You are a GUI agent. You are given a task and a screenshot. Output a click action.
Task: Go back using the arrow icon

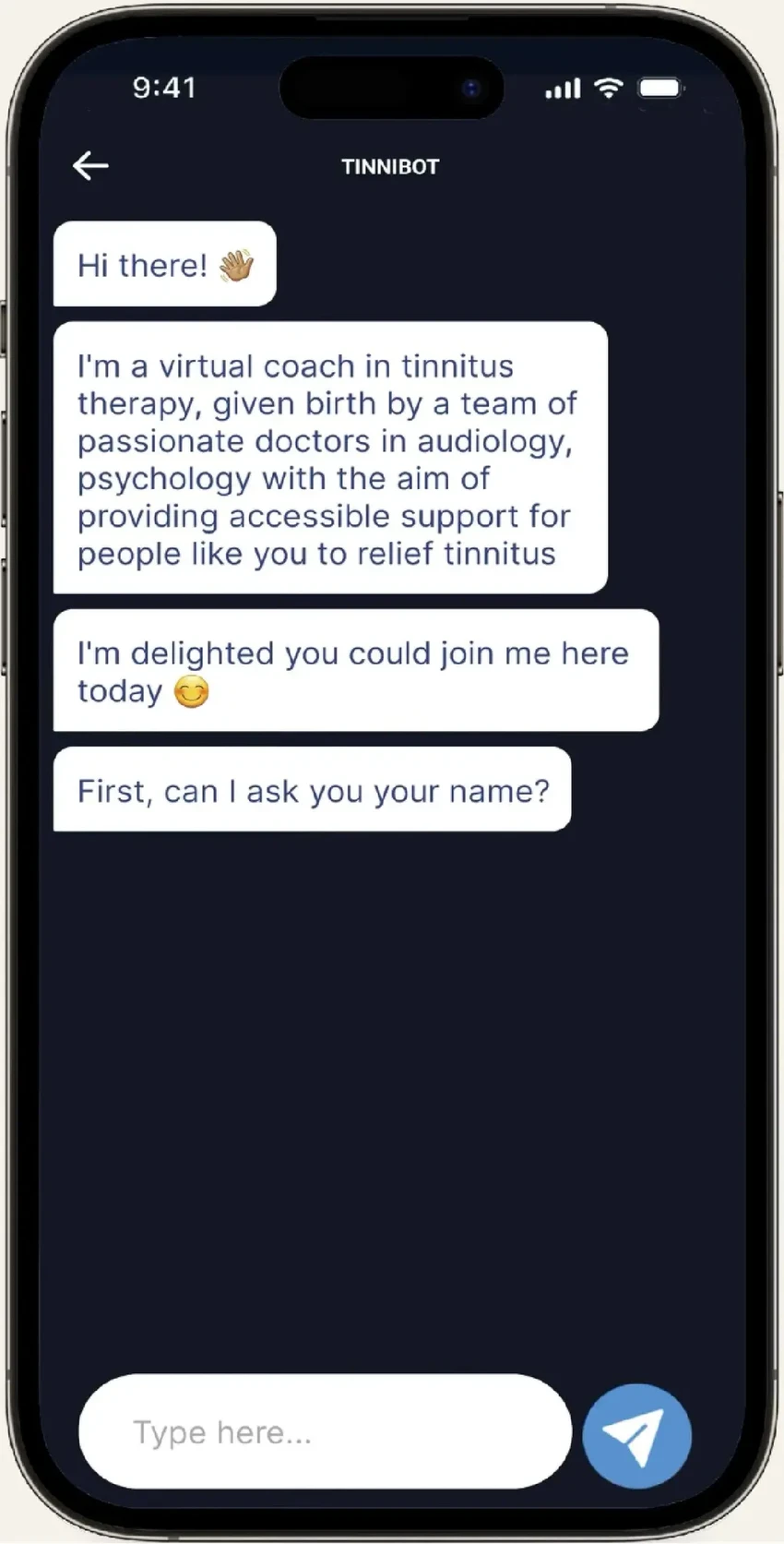pos(90,166)
